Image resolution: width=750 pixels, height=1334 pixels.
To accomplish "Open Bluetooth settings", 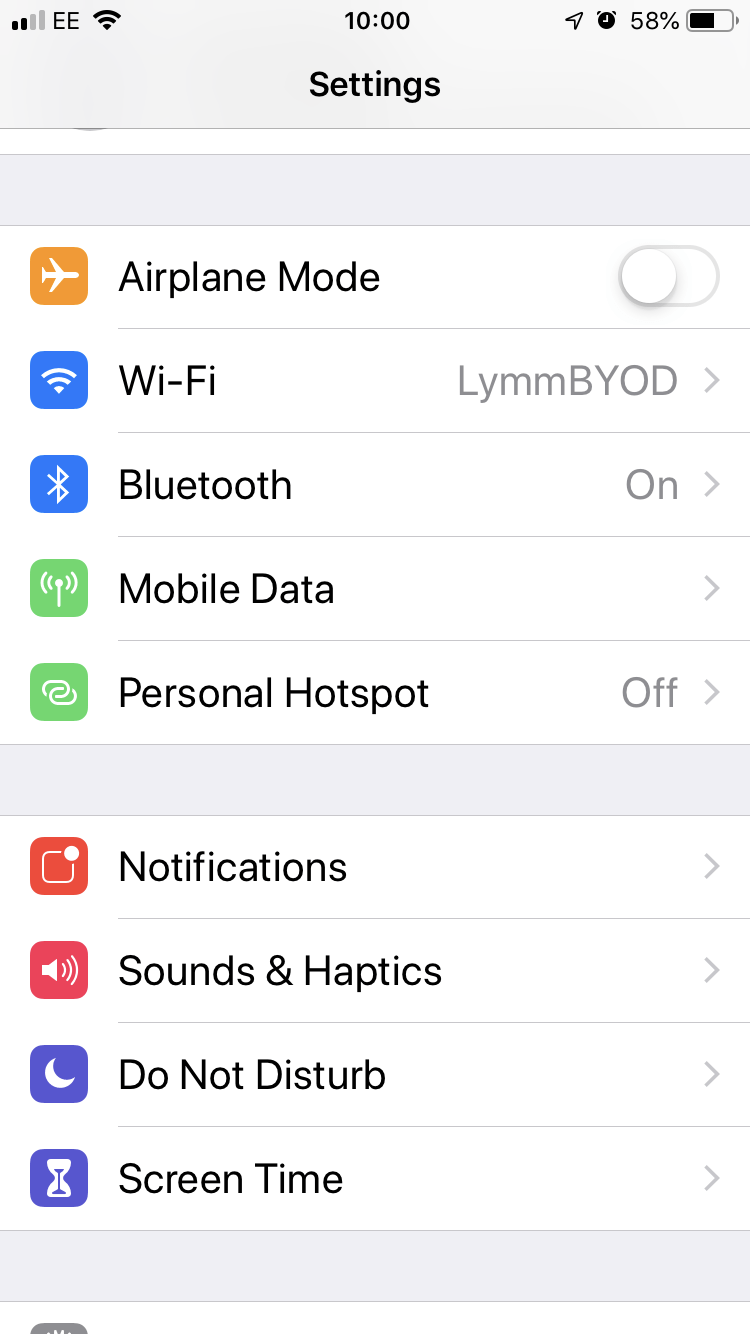I will (375, 485).
